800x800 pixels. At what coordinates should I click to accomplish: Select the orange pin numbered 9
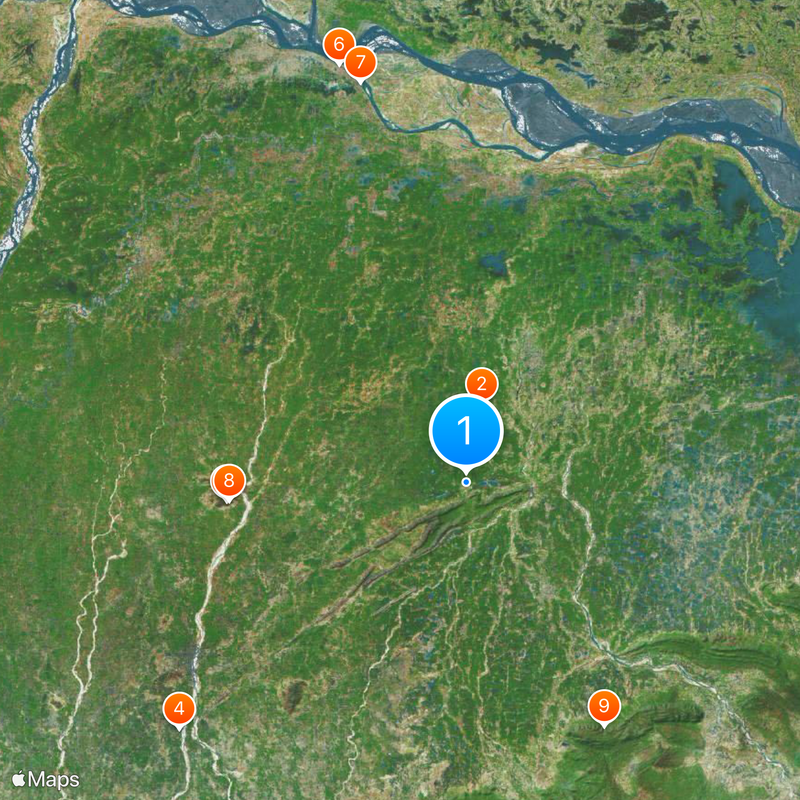click(x=603, y=706)
